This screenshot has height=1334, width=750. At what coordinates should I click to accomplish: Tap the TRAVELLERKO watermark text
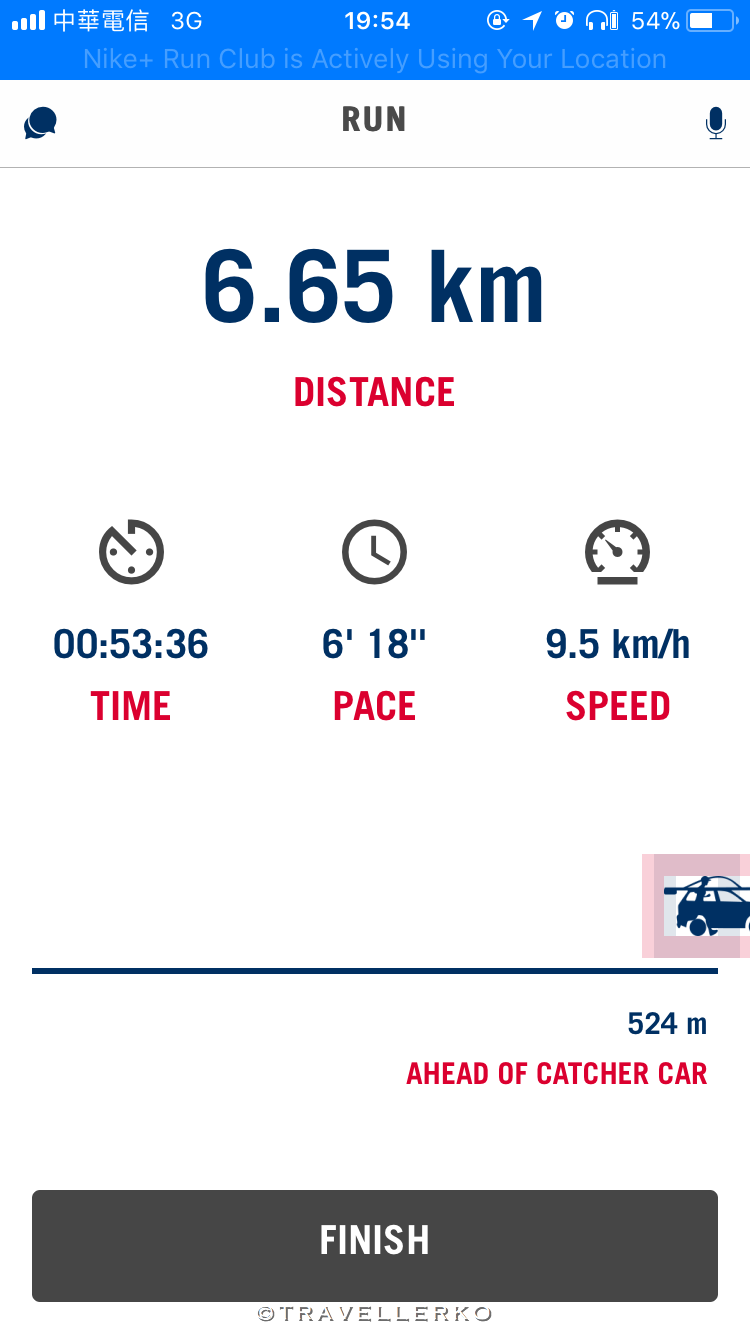(x=374, y=1314)
